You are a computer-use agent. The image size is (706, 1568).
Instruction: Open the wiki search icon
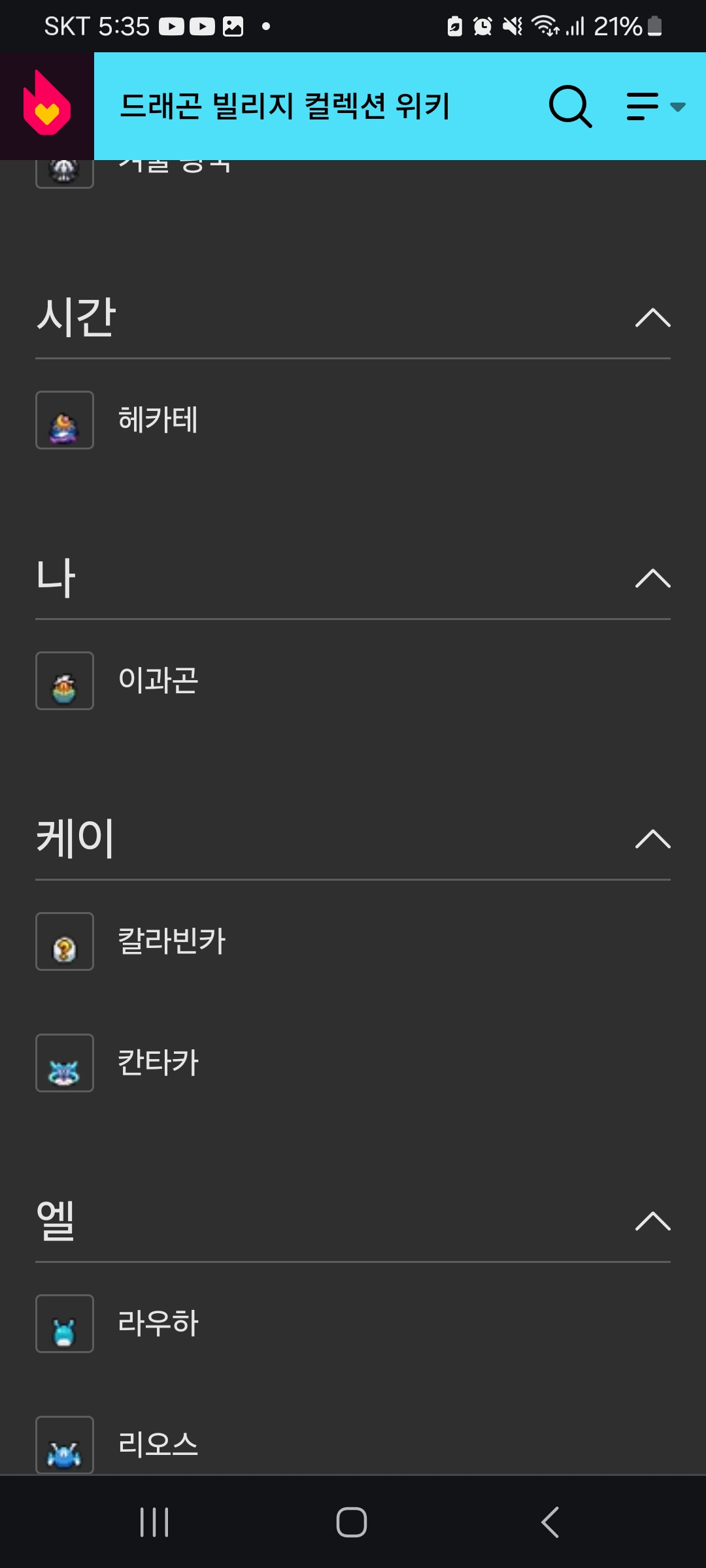pyautogui.click(x=570, y=106)
